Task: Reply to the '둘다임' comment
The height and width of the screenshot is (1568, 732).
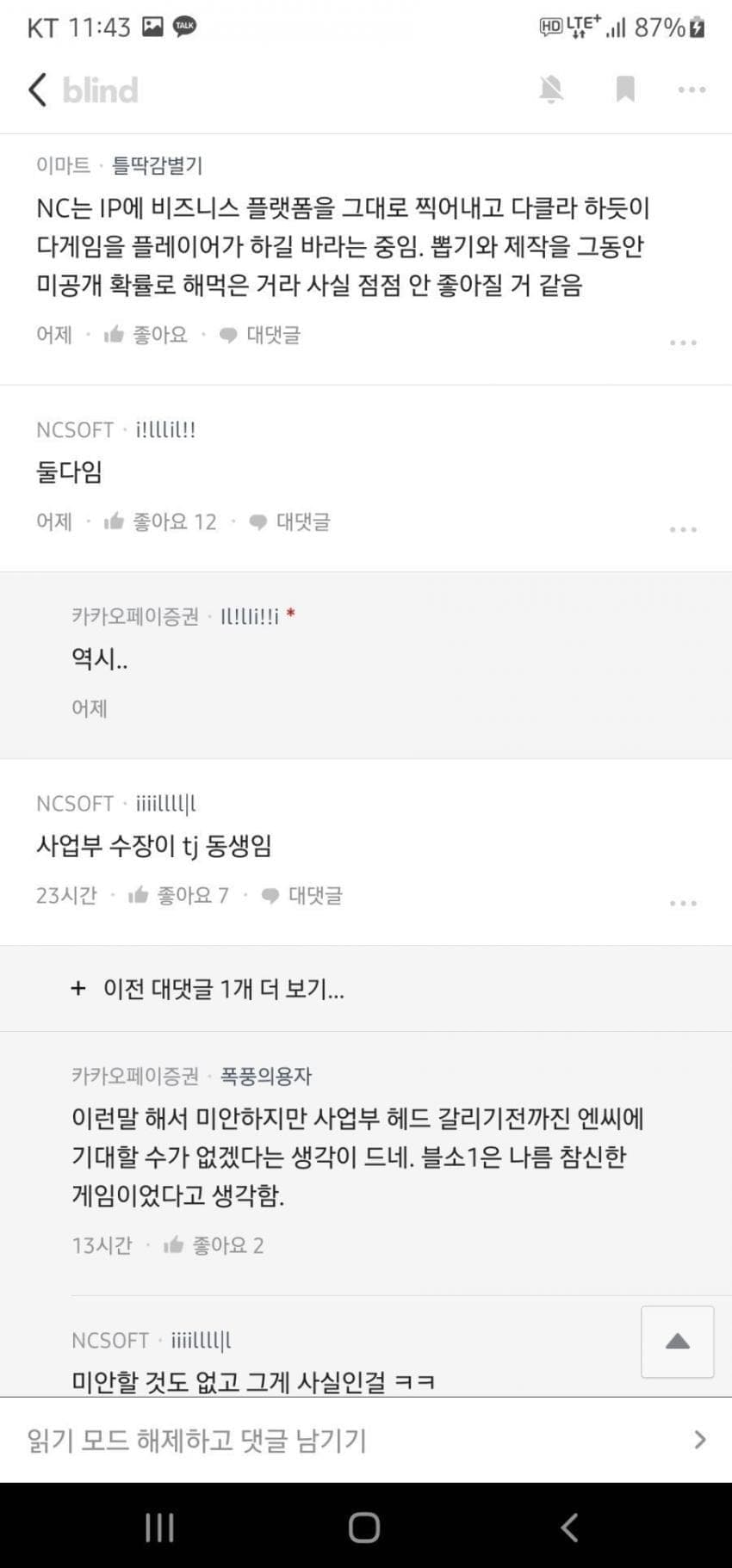Action: [x=289, y=522]
